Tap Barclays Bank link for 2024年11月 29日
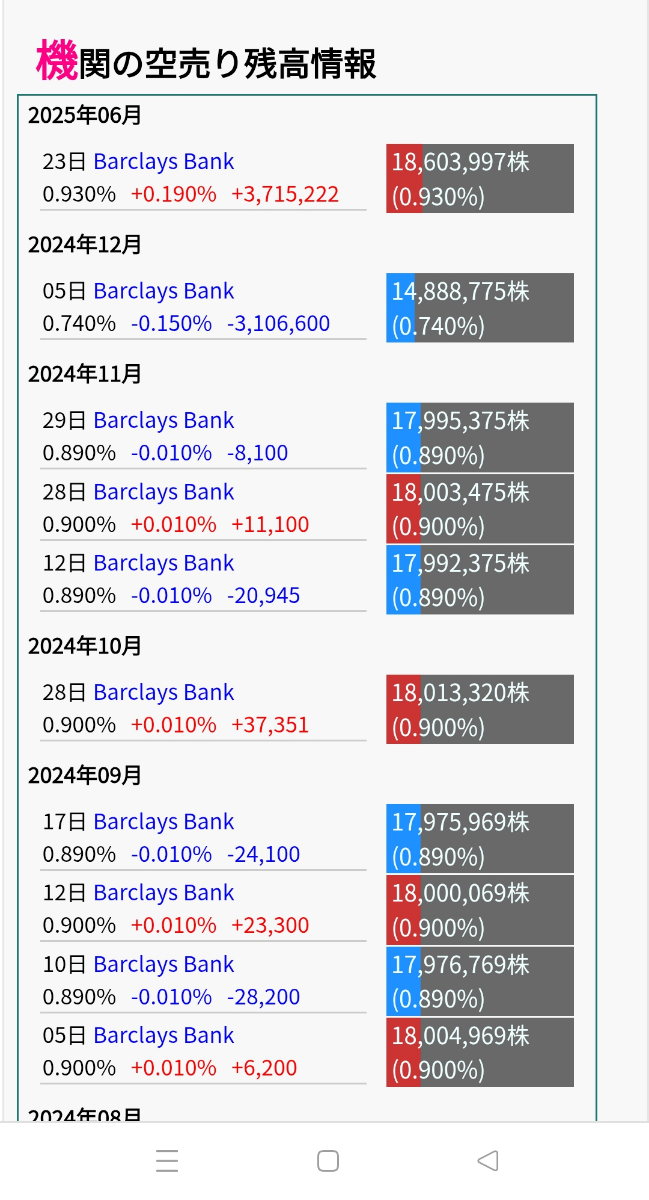This screenshot has height=1200, width=649. point(163,421)
